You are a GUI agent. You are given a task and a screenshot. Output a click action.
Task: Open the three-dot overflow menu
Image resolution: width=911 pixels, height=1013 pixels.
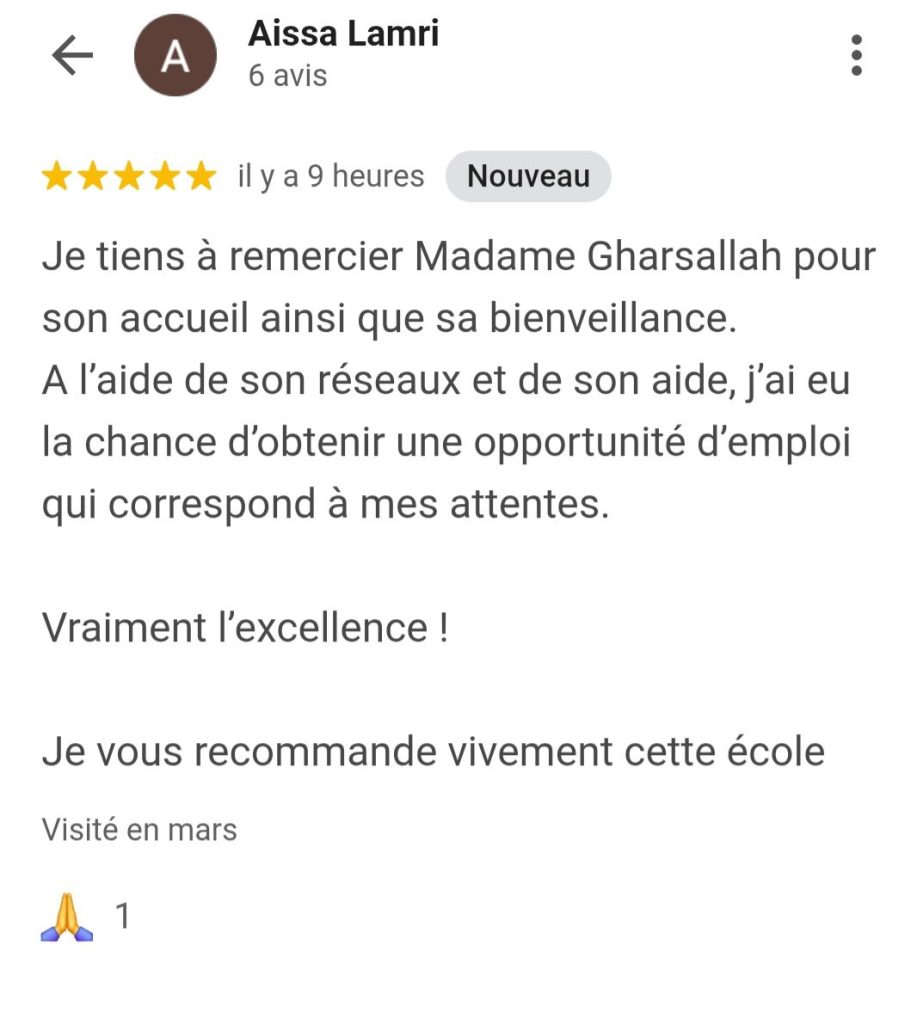pos(856,56)
